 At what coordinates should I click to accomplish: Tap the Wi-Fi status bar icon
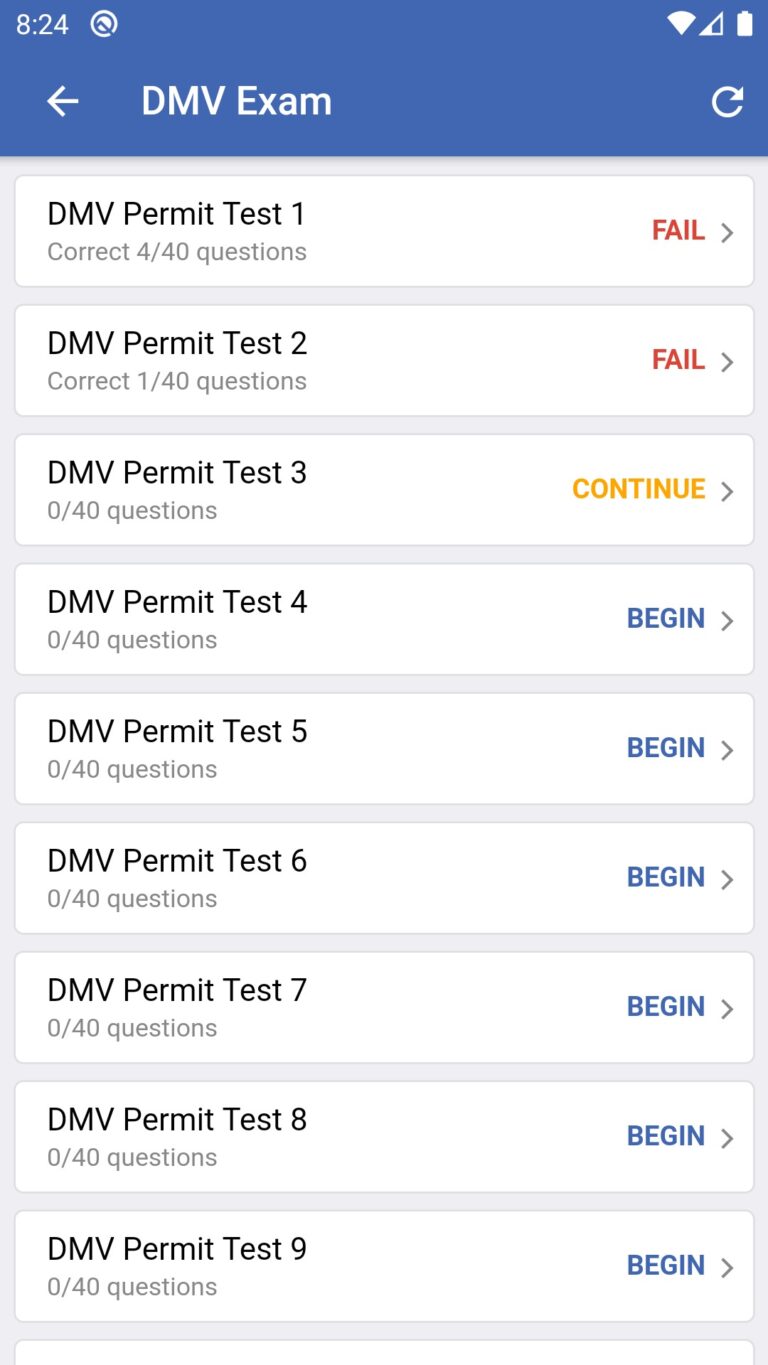[683, 25]
